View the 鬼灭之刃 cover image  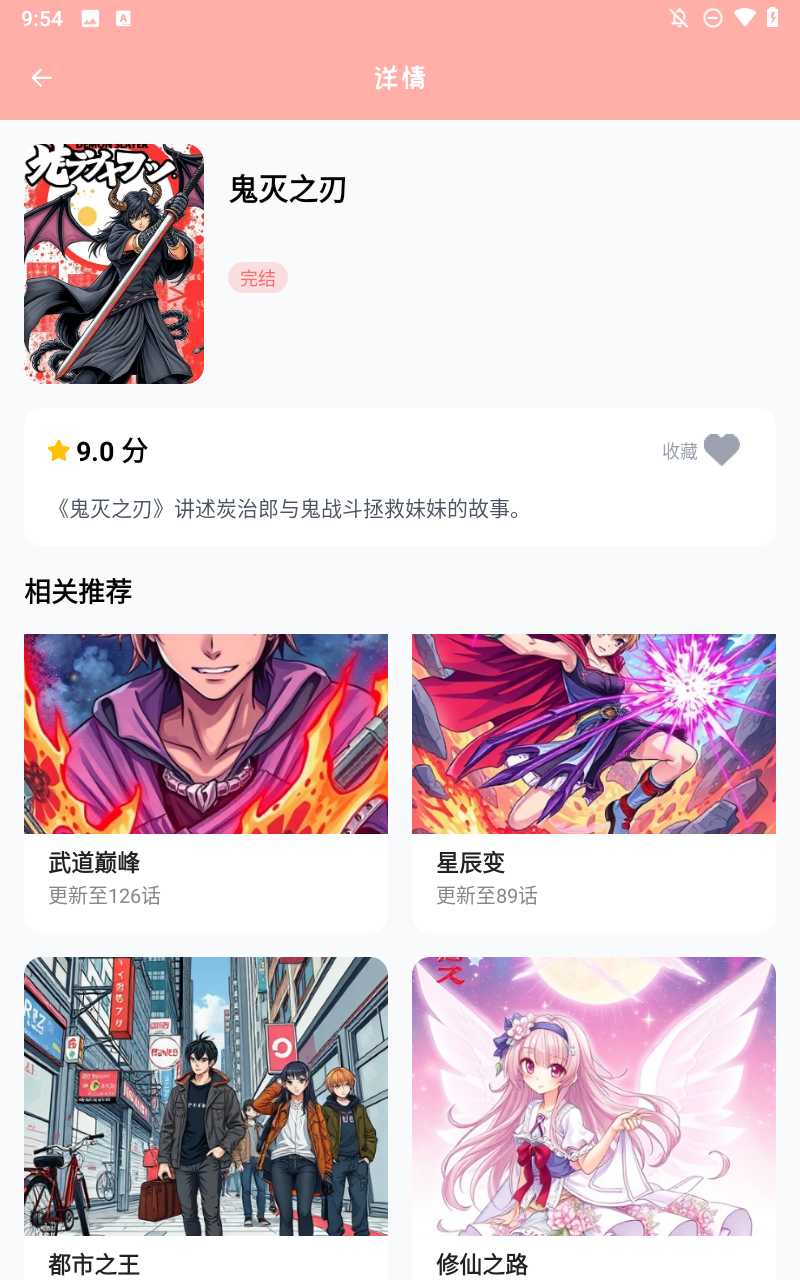click(114, 264)
